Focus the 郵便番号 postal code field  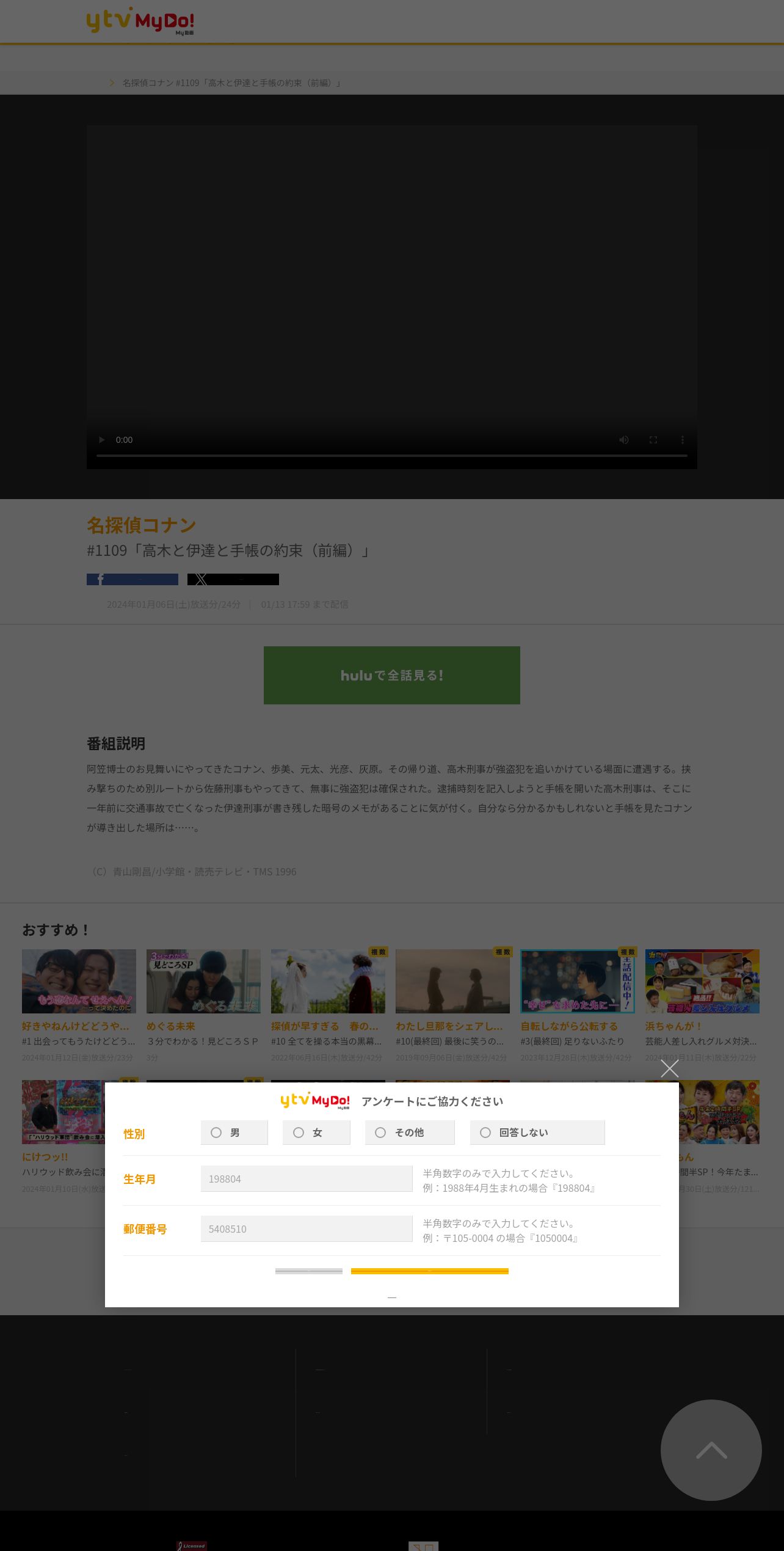307,1229
